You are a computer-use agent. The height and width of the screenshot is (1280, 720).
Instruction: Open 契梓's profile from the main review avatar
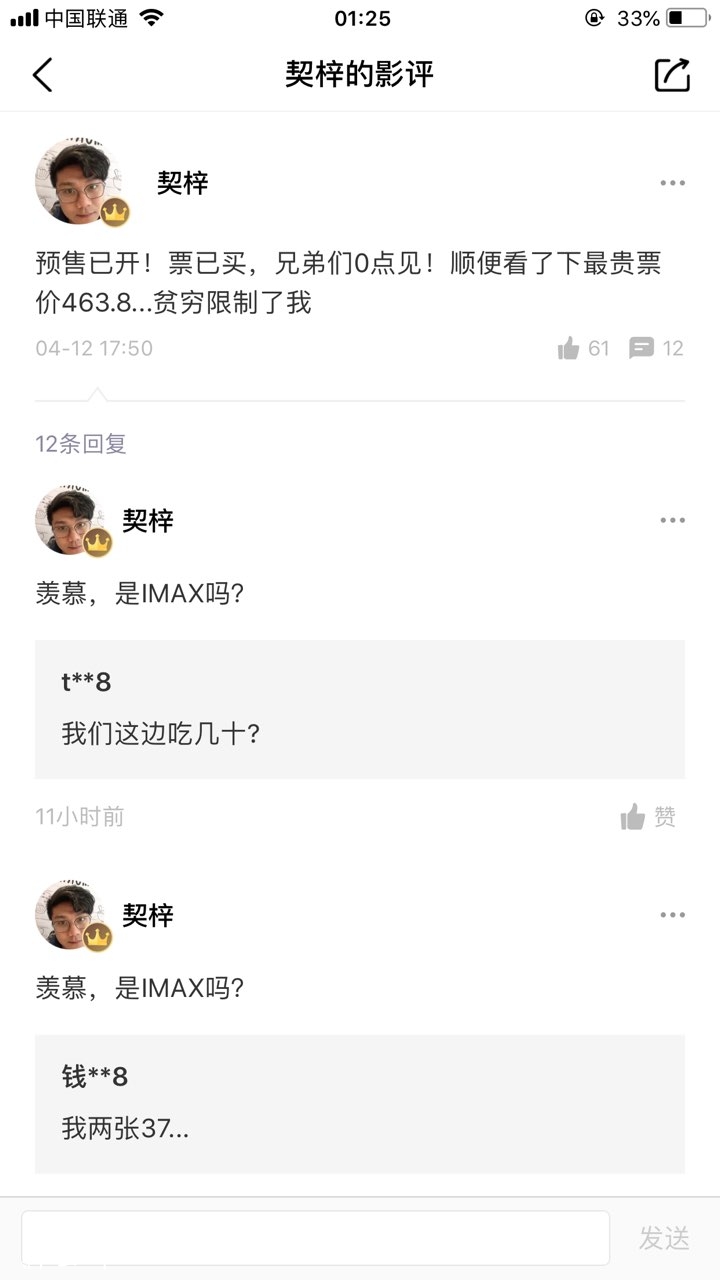[80, 181]
